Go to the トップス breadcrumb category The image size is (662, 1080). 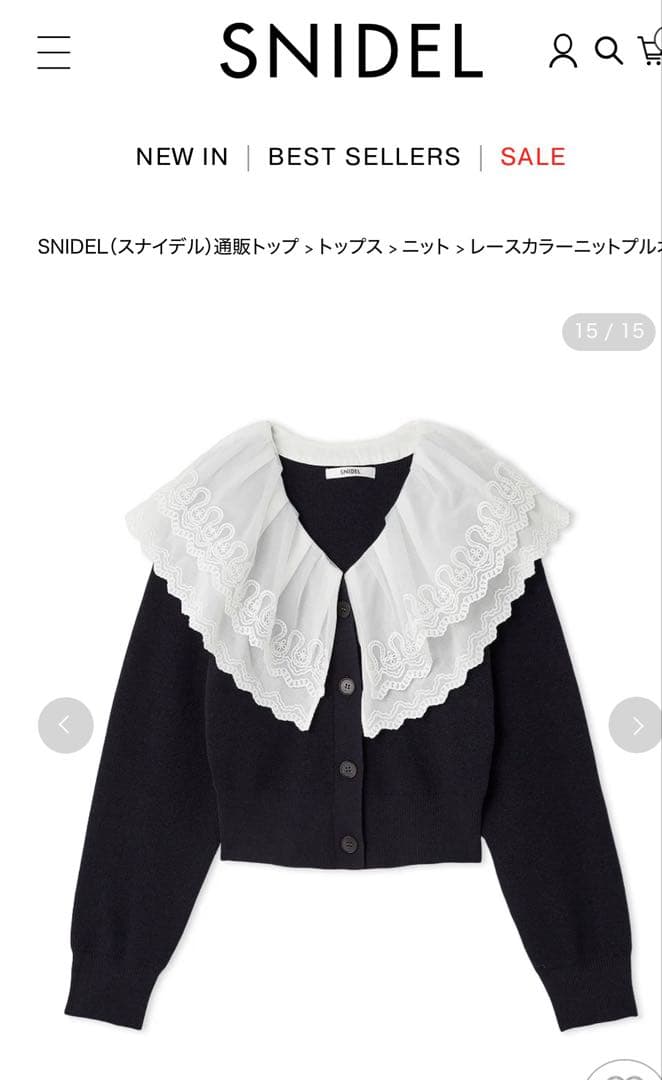[350, 246]
